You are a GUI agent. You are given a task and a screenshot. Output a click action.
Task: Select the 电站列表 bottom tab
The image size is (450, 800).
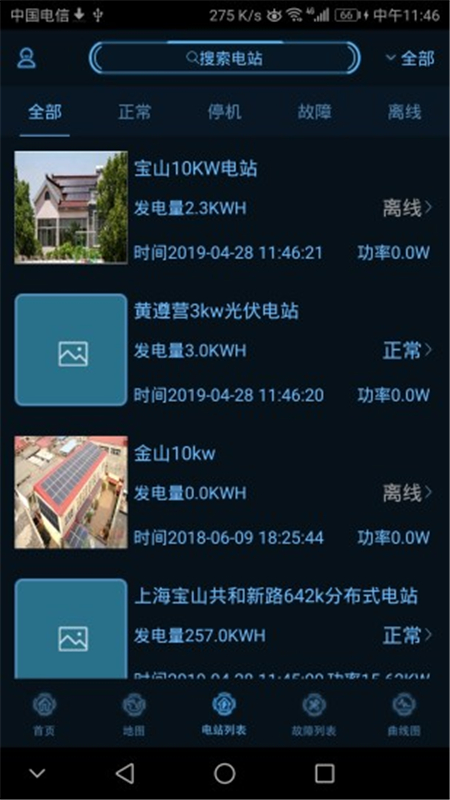pyautogui.click(x=224, y=716)
